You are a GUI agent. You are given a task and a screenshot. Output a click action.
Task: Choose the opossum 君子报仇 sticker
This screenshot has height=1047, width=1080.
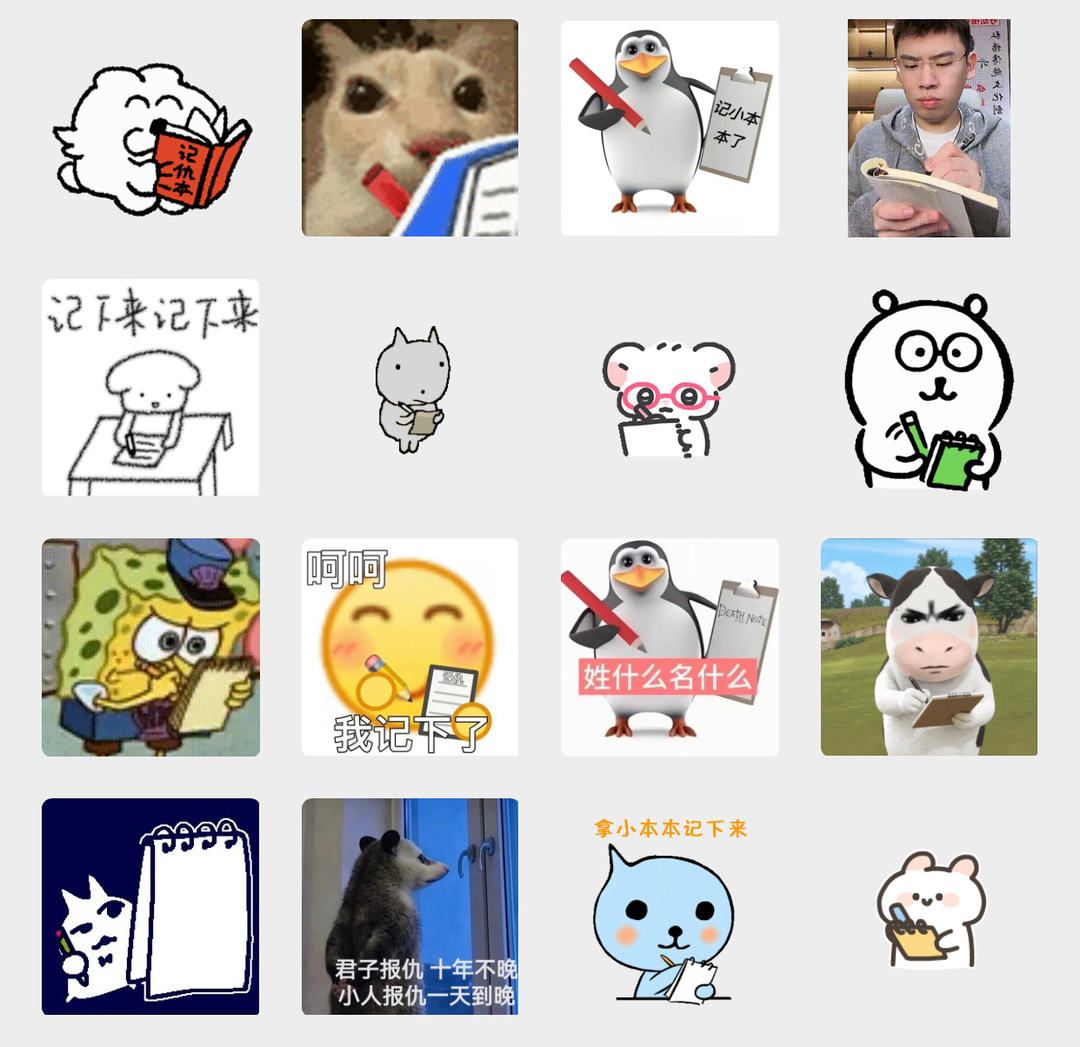tap(410, 906)
